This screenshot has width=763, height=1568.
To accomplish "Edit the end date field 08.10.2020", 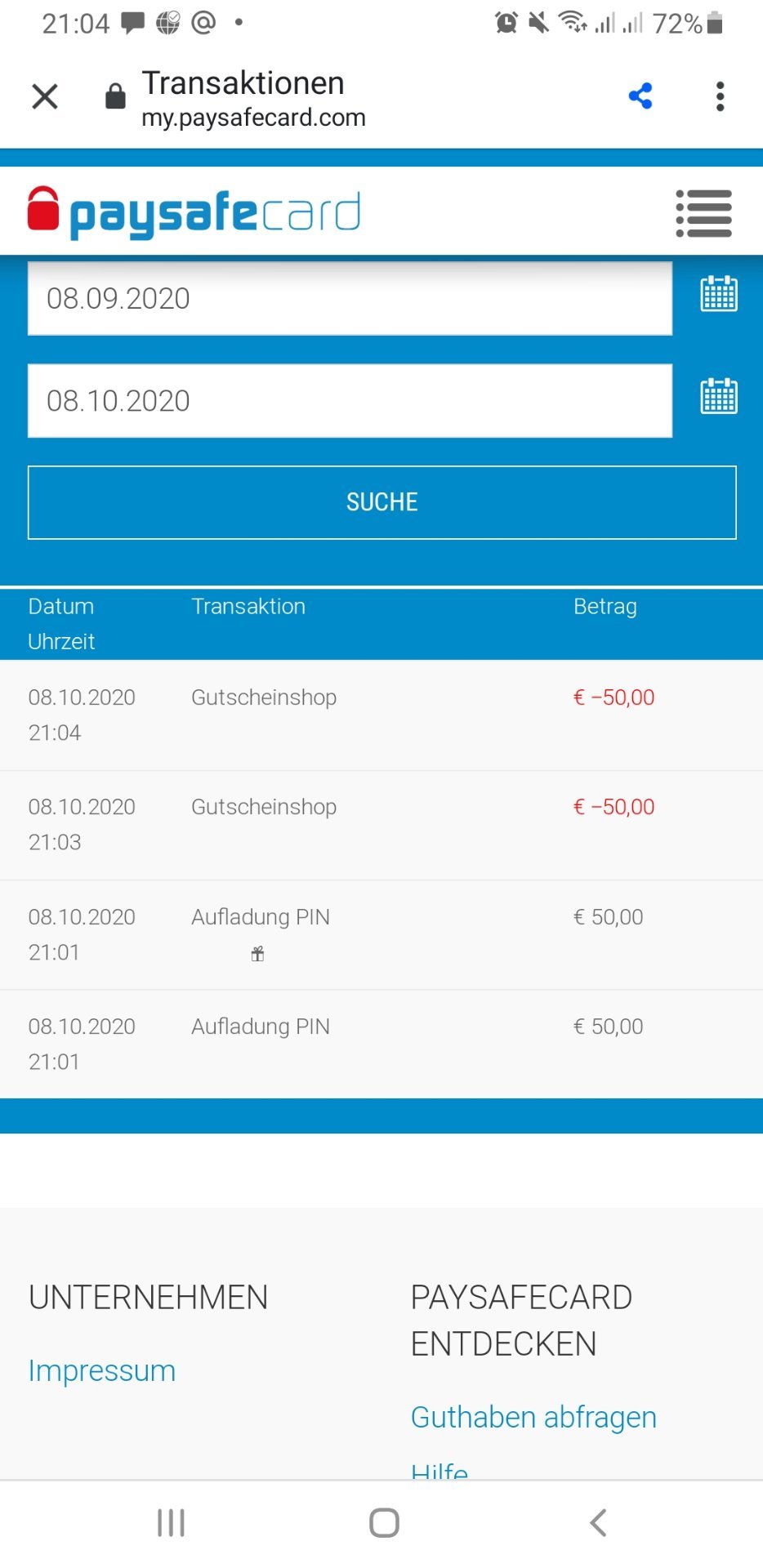I will [x=350, y=401].
